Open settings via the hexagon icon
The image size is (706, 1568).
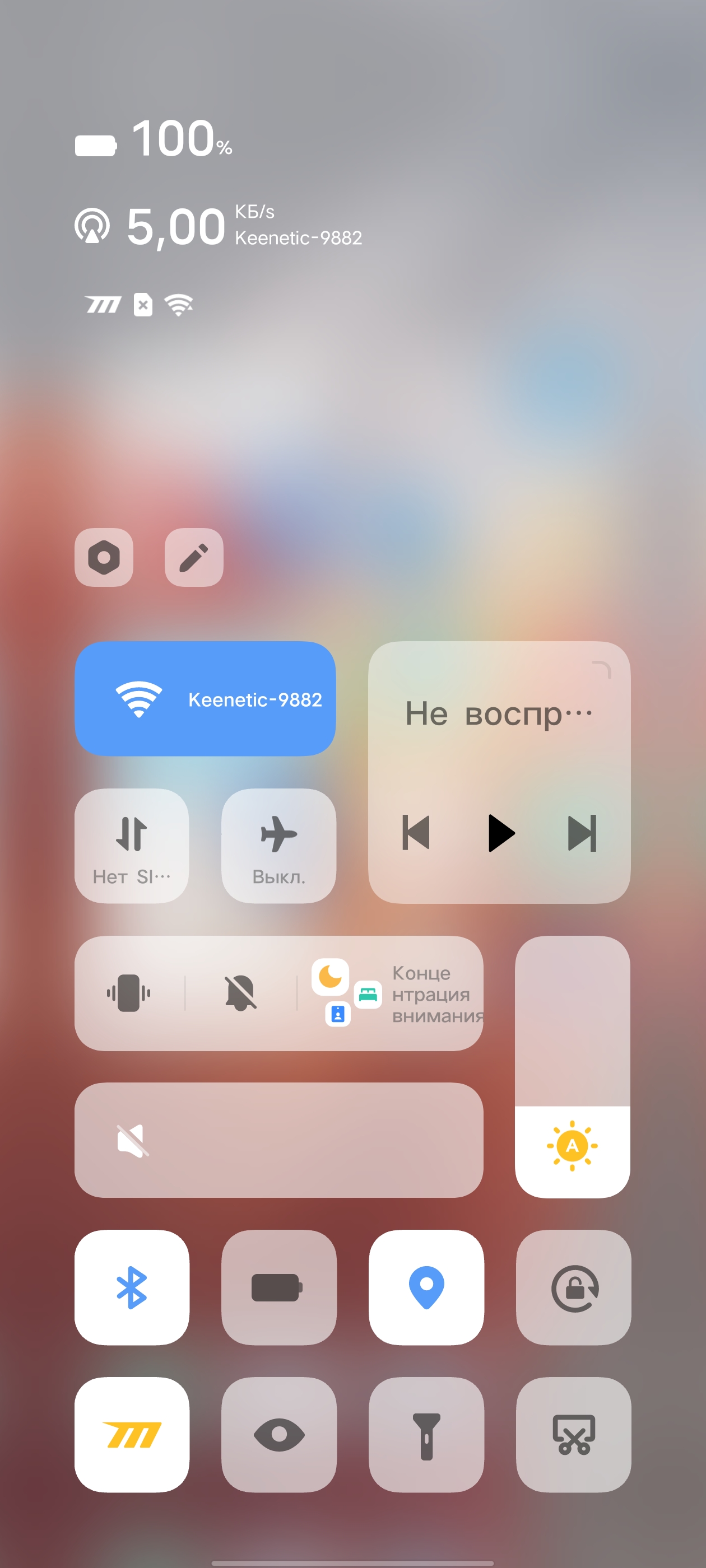pyautogui.click(x=104, y=557)
